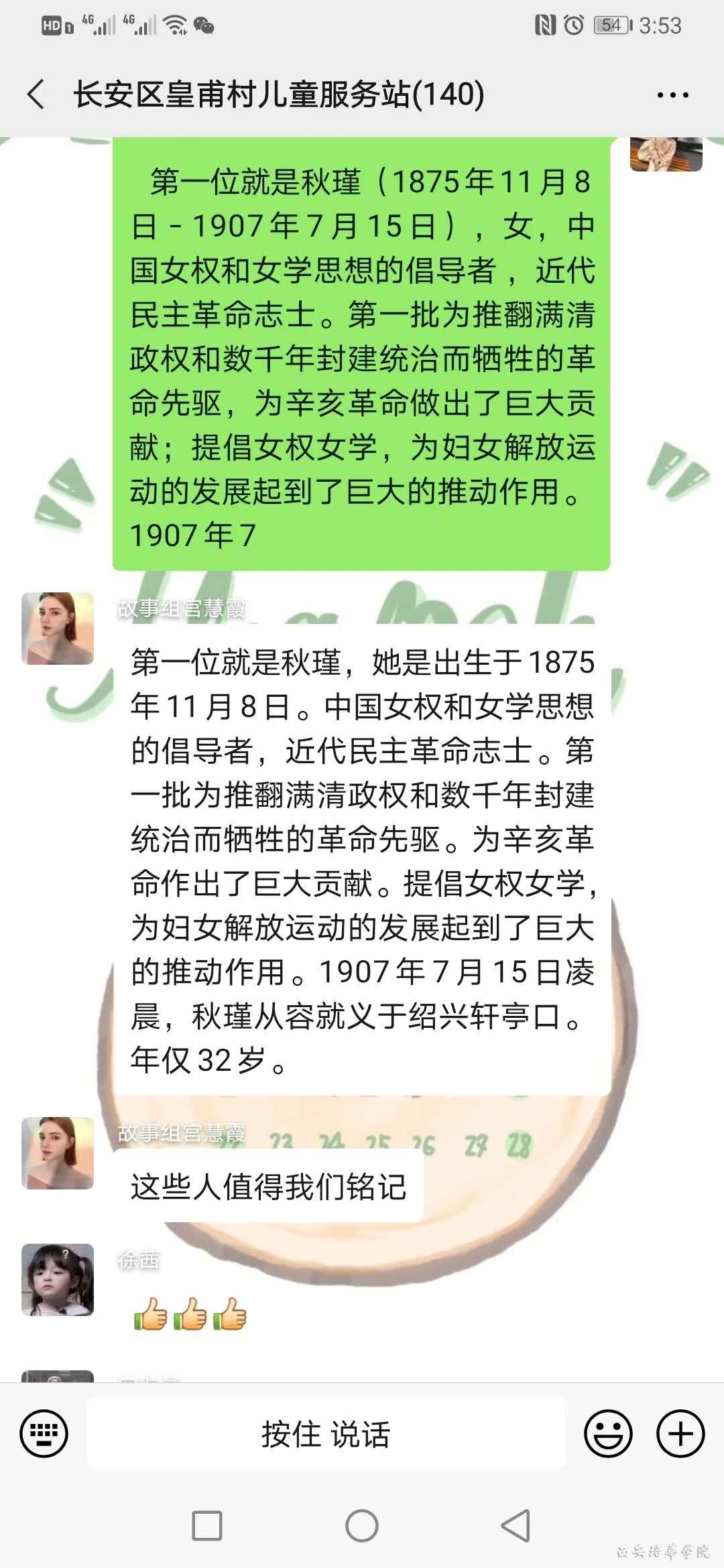
Task: Open 徐茜's profile avatar
Action: (58, 1280)
